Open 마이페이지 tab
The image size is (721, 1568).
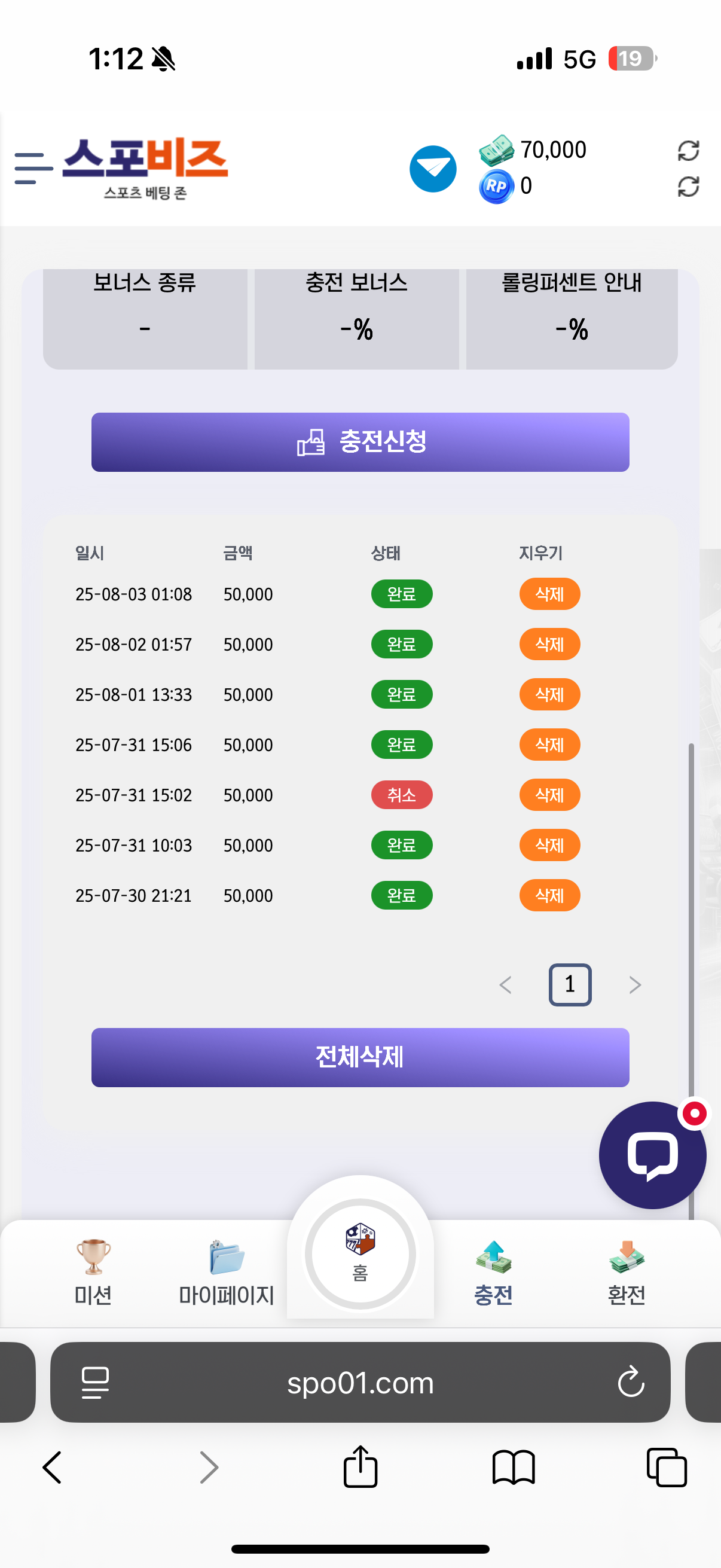coord(227,1272)
